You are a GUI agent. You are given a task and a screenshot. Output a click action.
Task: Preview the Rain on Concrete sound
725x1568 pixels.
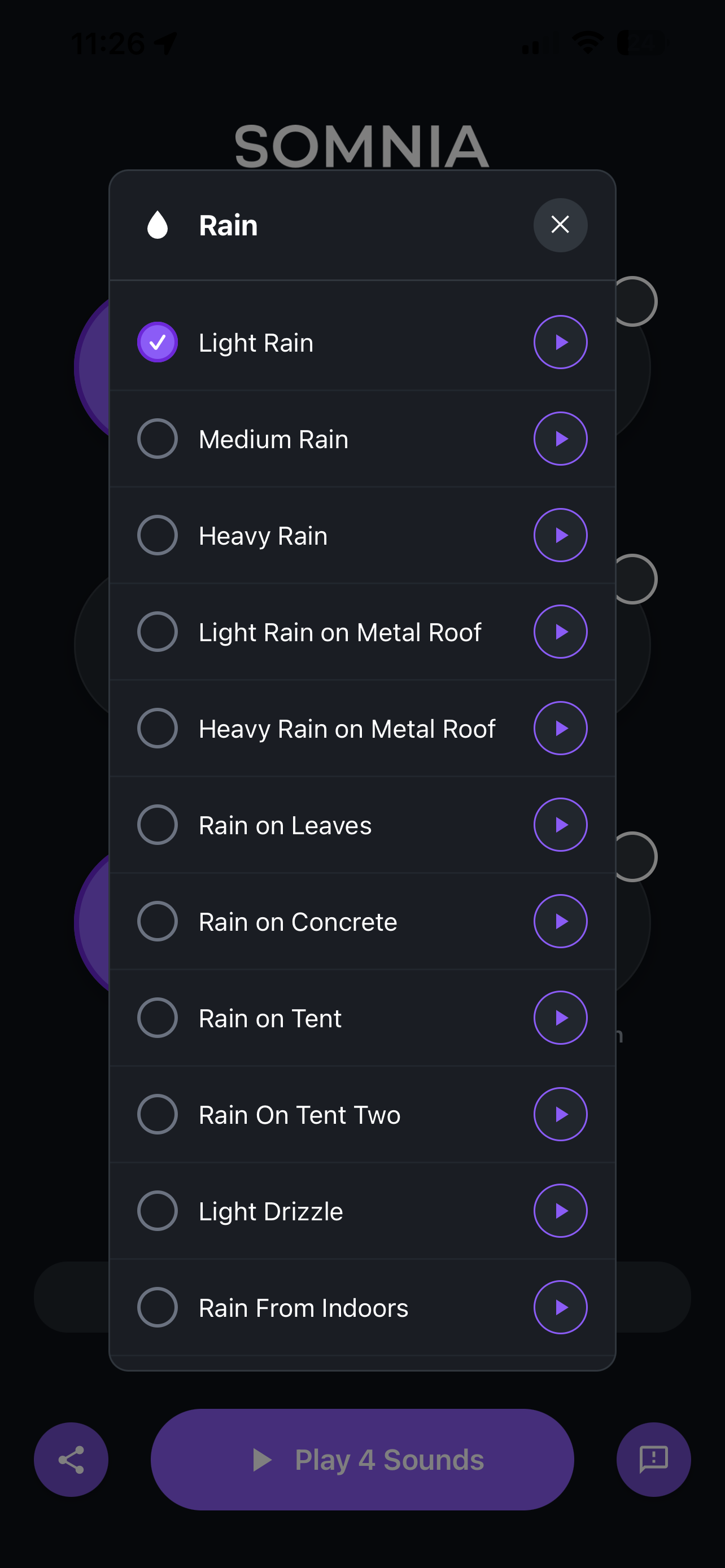point(560,921)
